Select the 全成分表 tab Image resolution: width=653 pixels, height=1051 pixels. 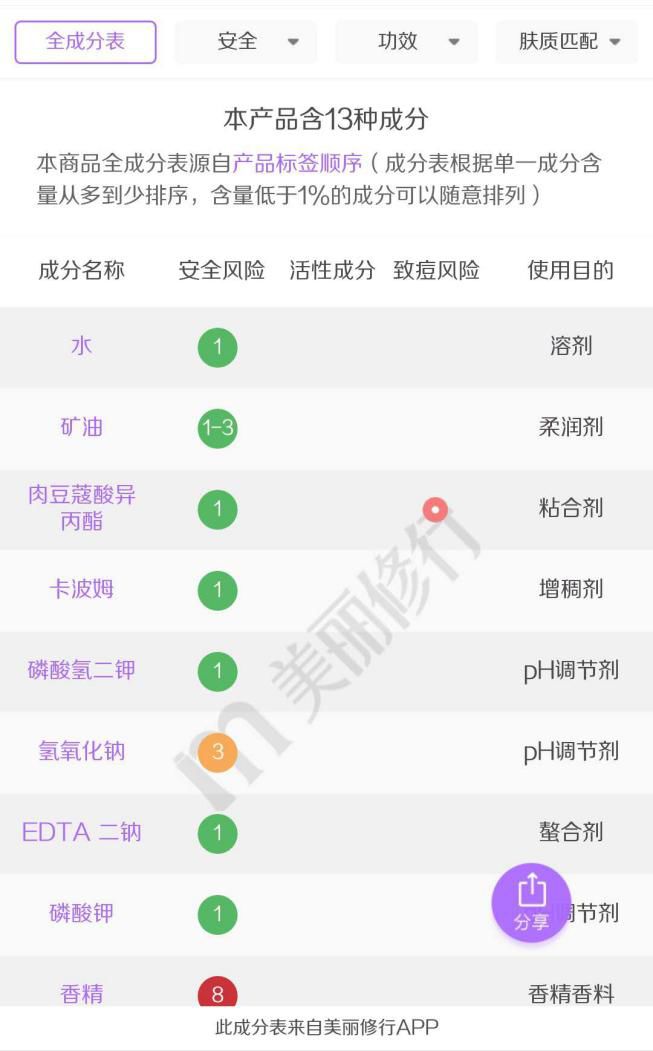(x=85, y=42)
